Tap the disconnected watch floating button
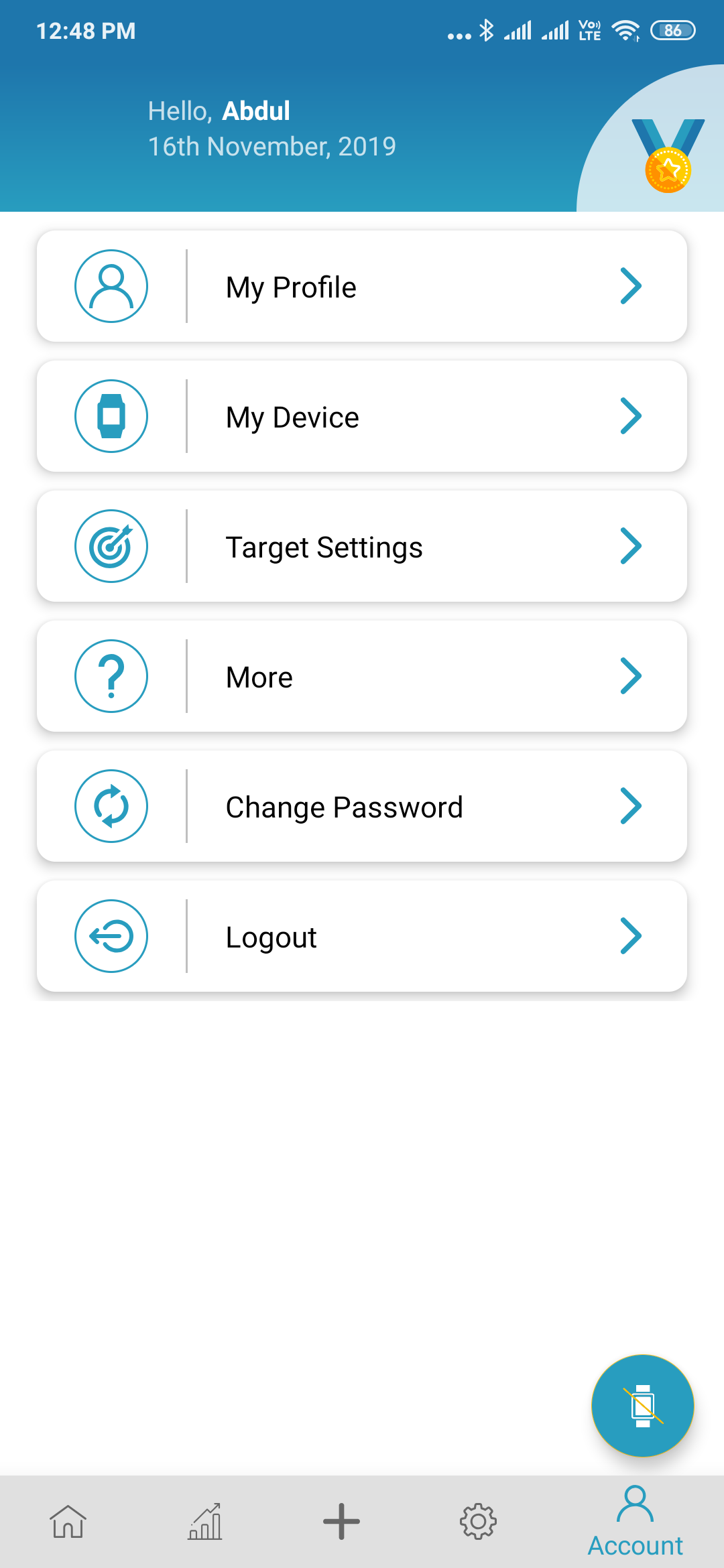Screen dimensions: 724x1568 (x=642, y=1406)
